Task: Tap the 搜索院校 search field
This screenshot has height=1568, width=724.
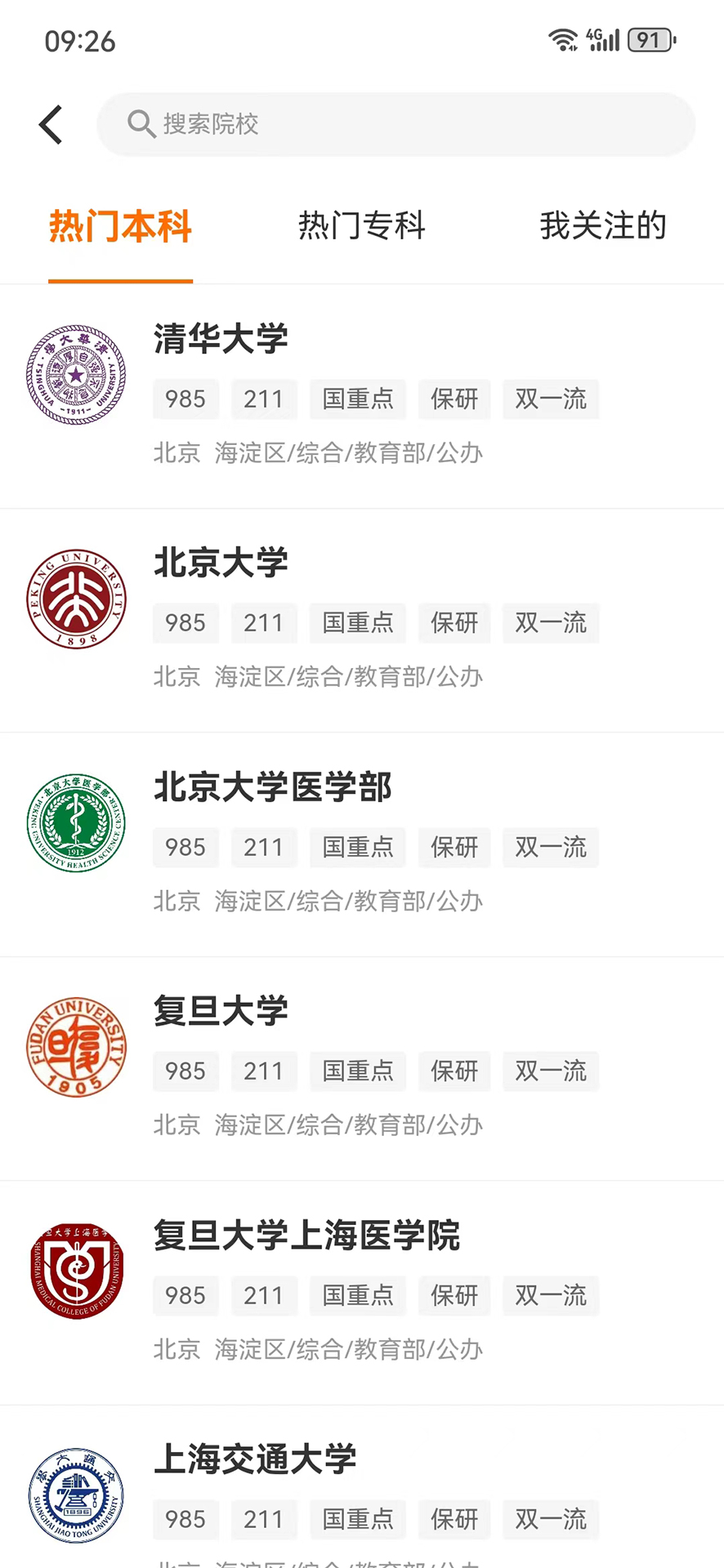Action: point(396,124)
